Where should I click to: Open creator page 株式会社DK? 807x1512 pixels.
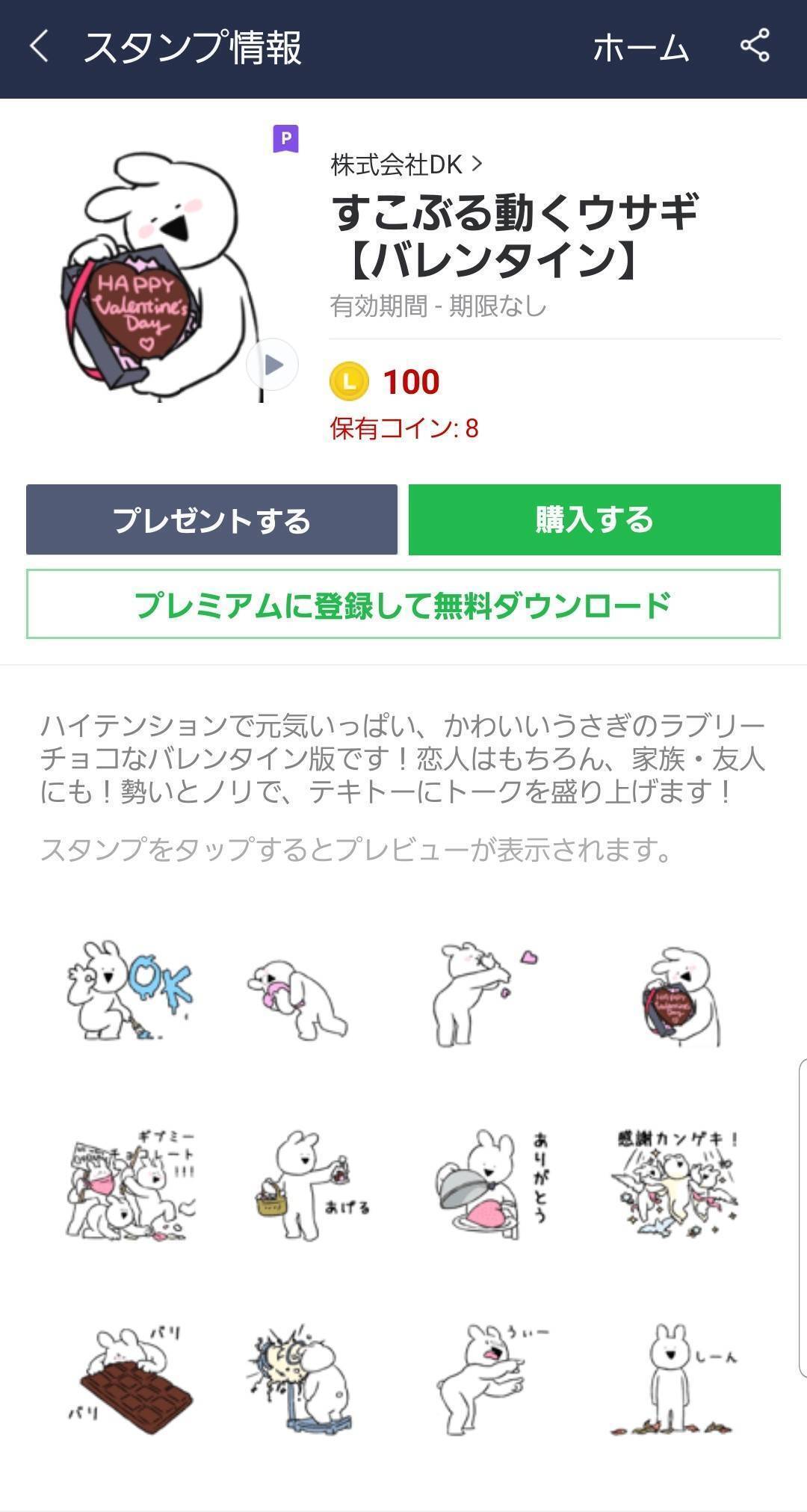pyautogui.click(x=406, y=164)
